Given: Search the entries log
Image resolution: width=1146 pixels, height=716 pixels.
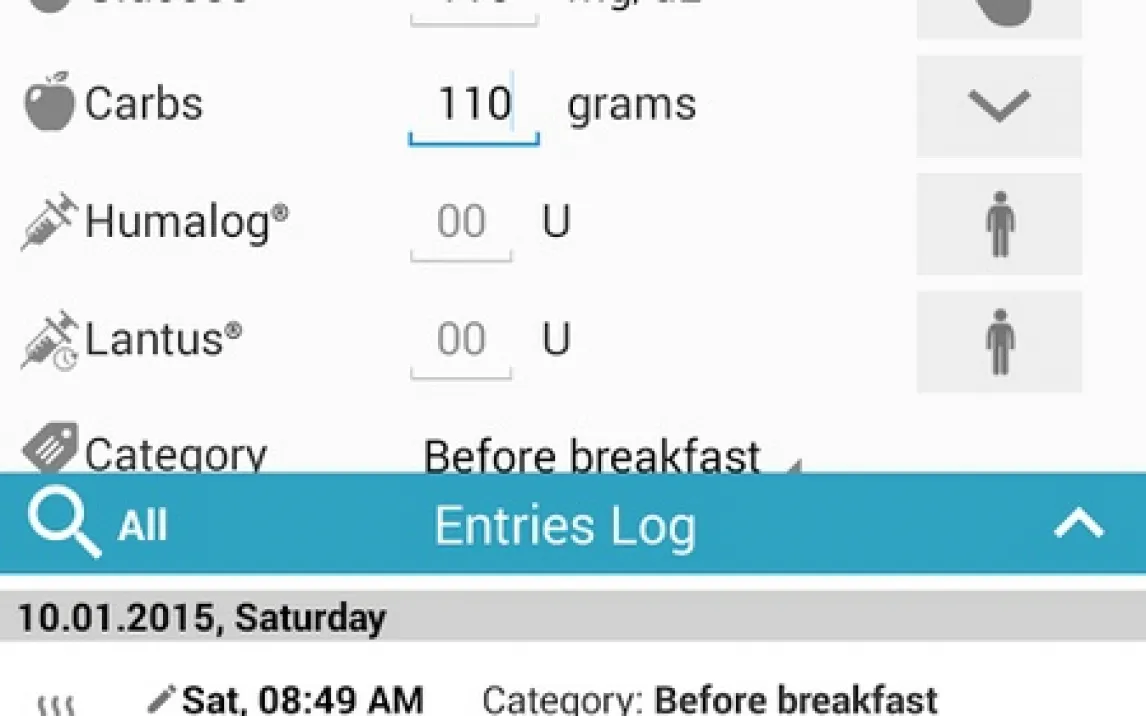Looking at the screenshot, I should [66, 525].
